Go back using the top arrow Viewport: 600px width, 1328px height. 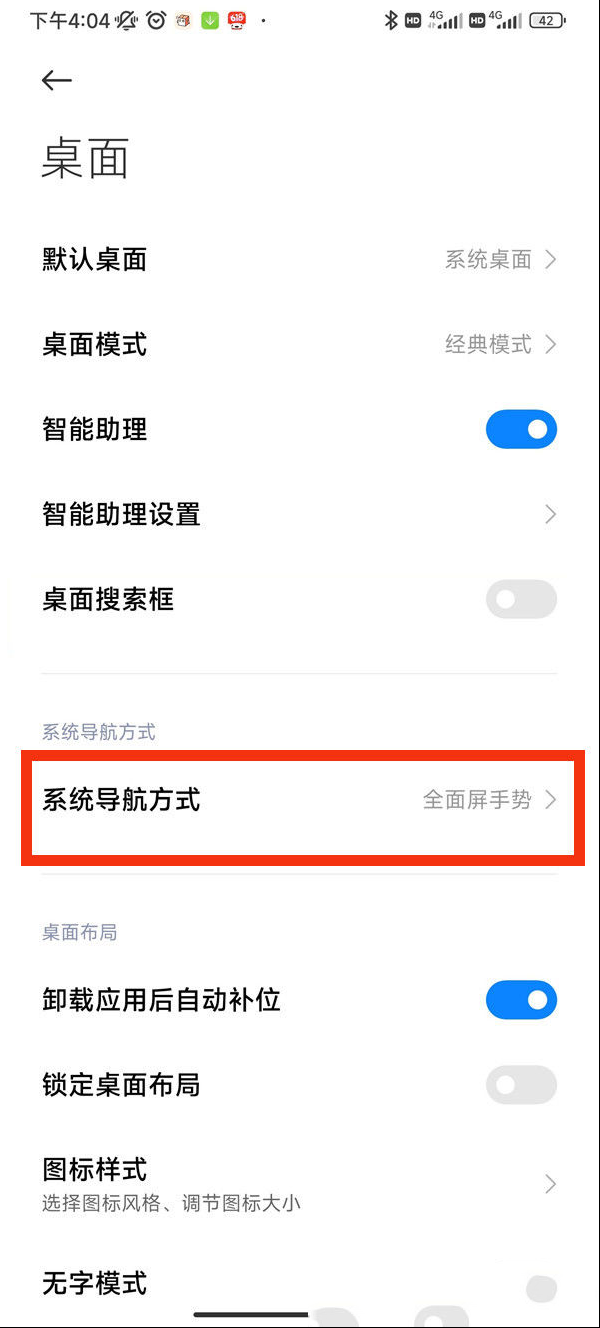click(x=57, y=81)
